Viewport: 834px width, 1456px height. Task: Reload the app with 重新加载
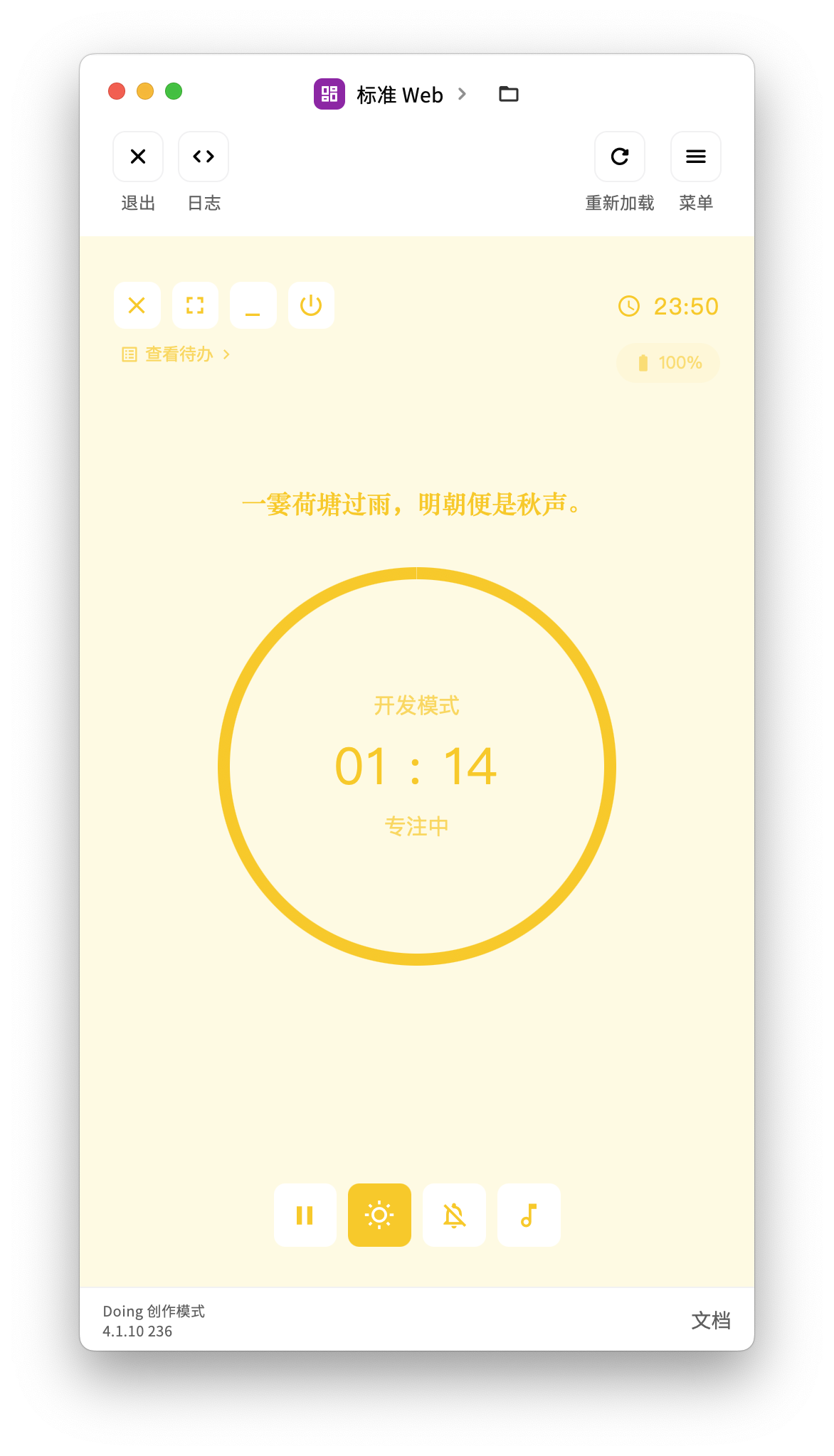[619, 157]
